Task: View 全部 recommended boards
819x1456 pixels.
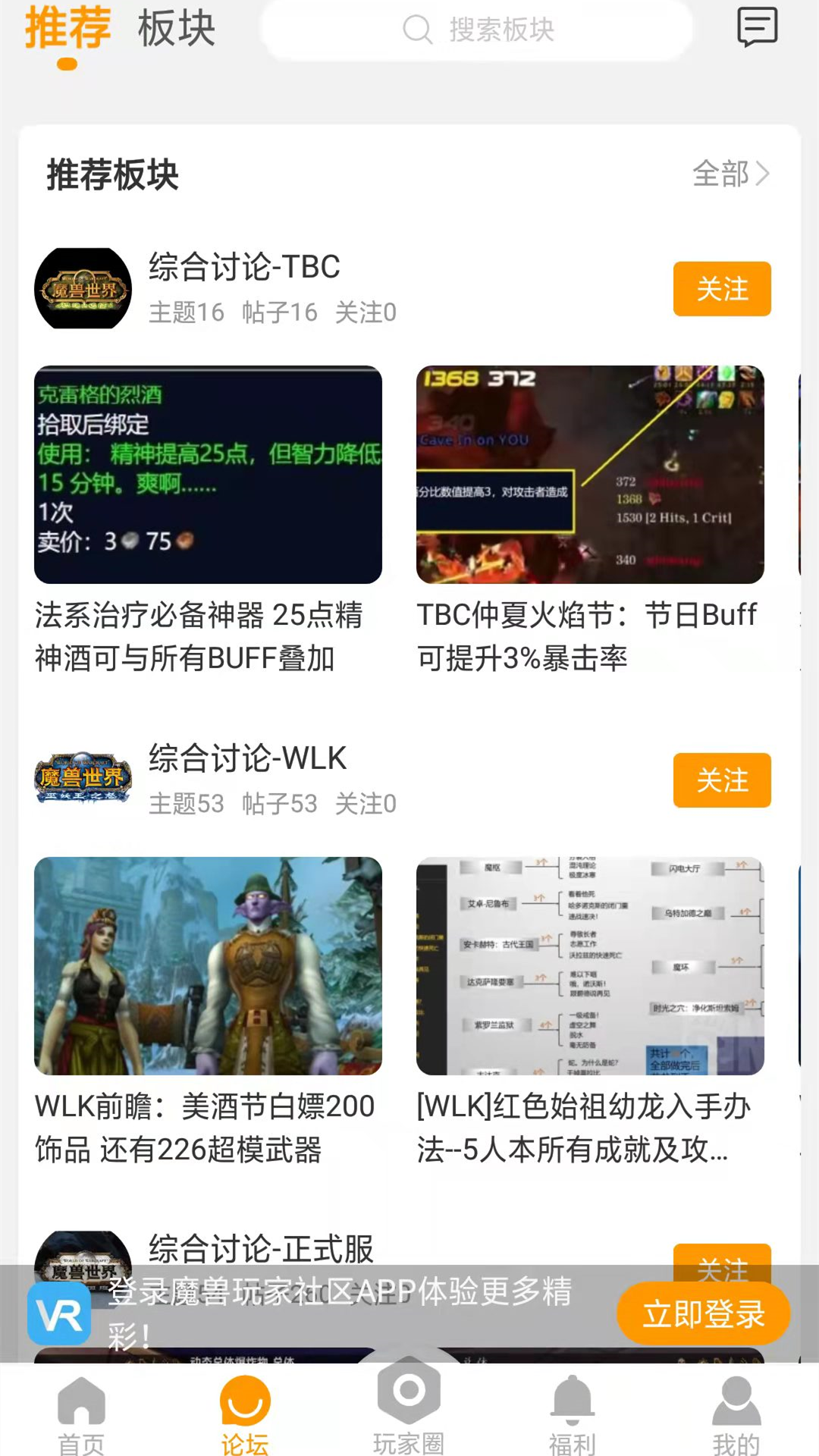Action: tap(730, 174)
